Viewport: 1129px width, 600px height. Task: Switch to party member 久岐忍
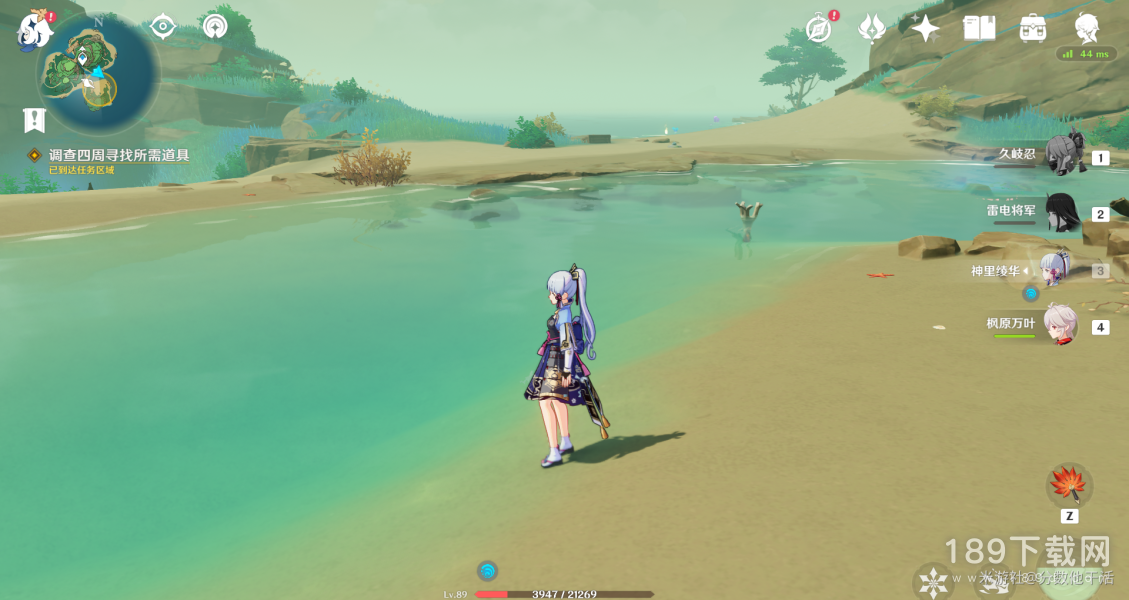coord(1063,156)
